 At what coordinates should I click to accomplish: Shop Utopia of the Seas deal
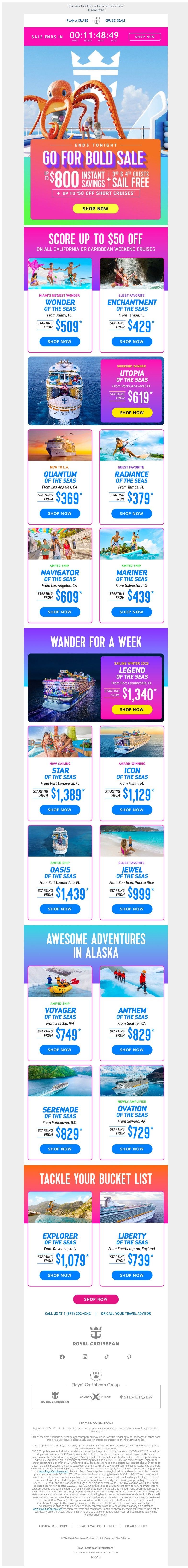click(131, 412)
